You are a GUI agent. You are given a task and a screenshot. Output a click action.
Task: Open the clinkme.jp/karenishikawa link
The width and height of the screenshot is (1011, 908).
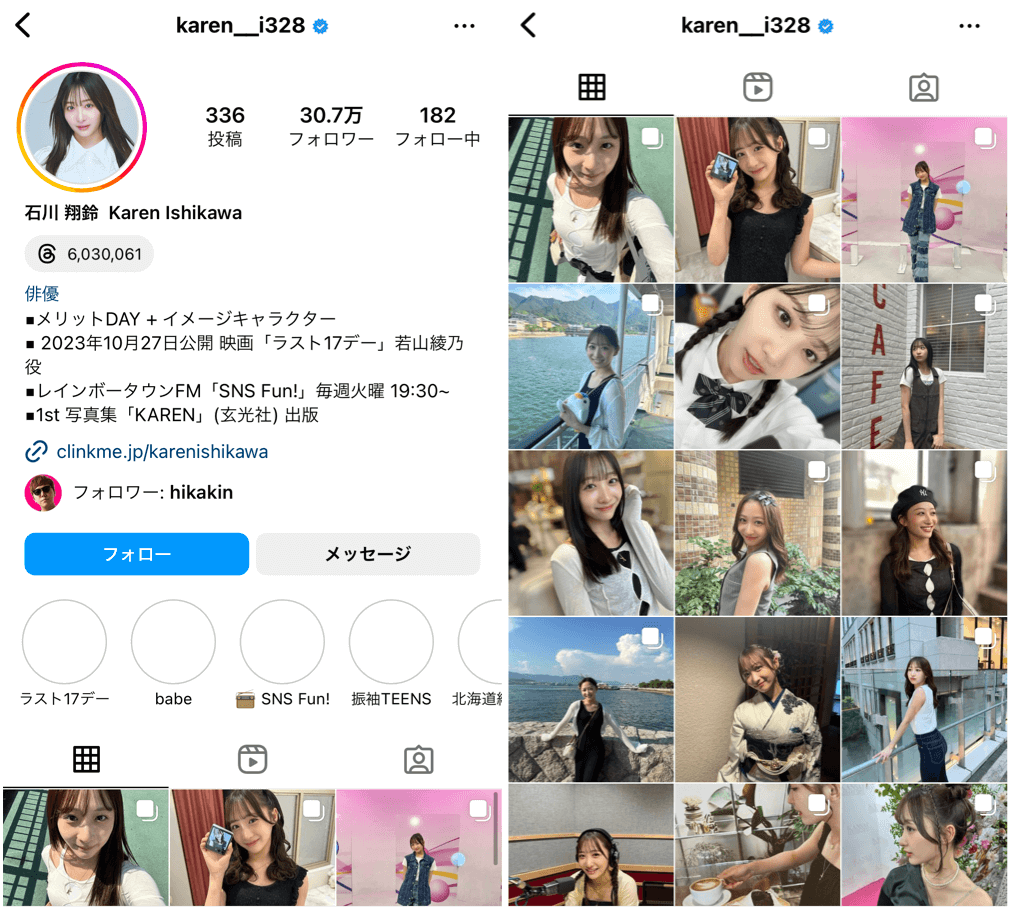pos(162,452)
